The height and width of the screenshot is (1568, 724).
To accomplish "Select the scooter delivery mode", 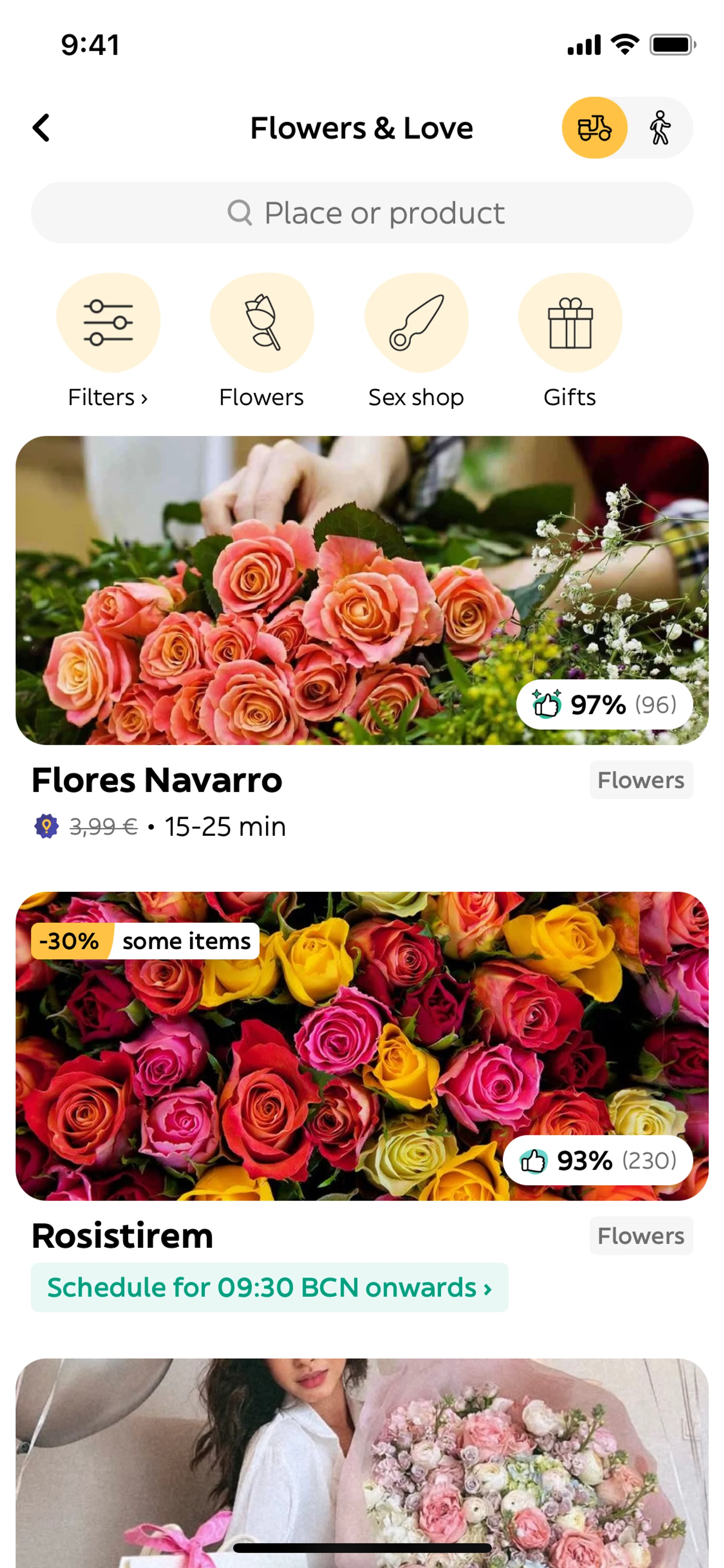I will click(x=594, y=128).
